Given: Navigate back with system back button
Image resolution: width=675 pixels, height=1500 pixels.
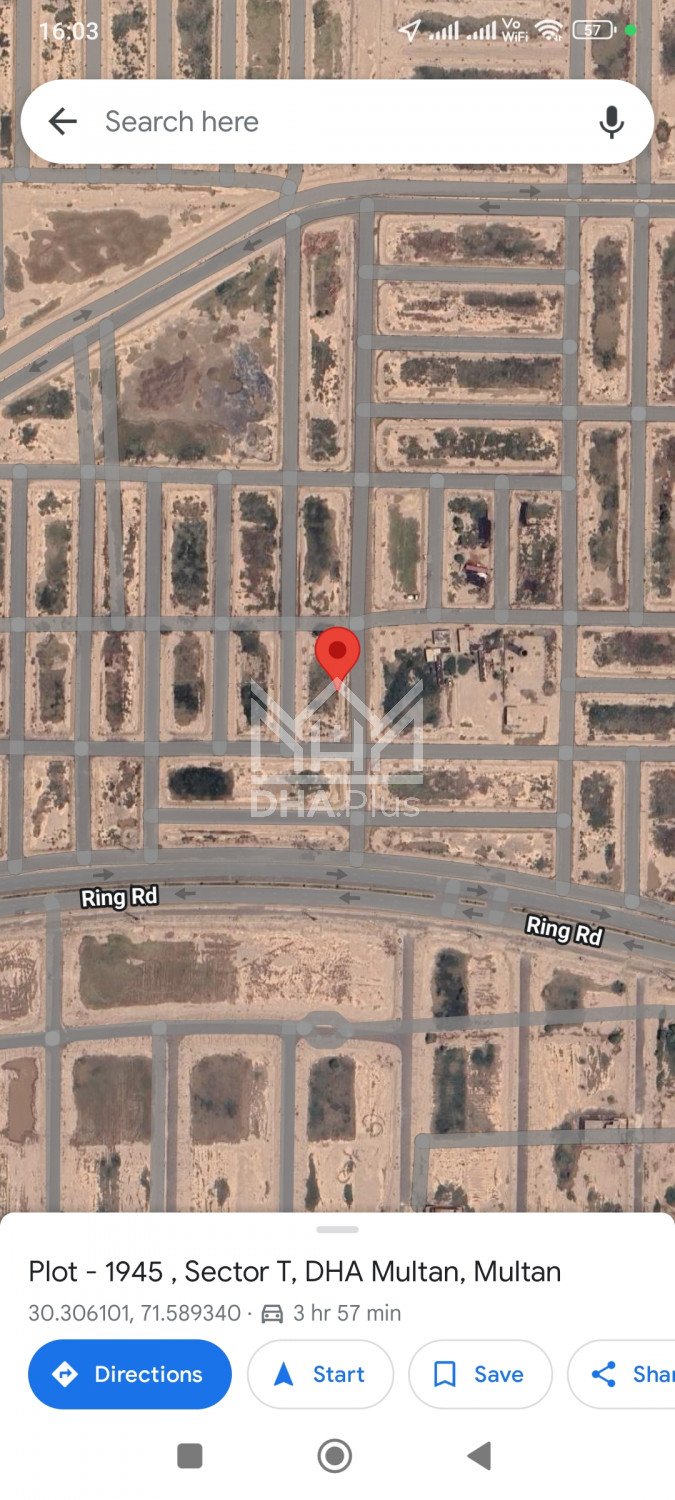Looking at the screenshot, I should point(480,1456).
